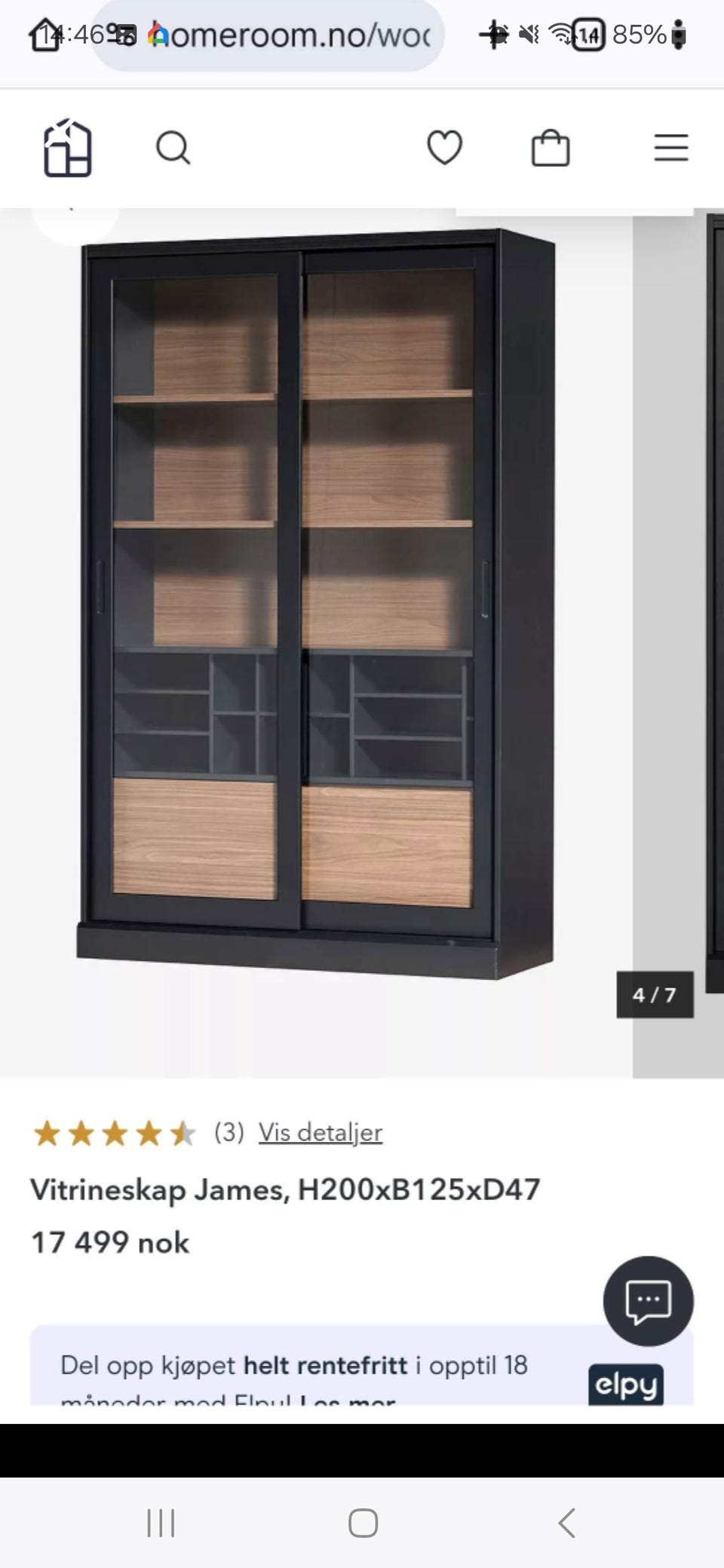Open the hamburger menu

tap(670, 148)
